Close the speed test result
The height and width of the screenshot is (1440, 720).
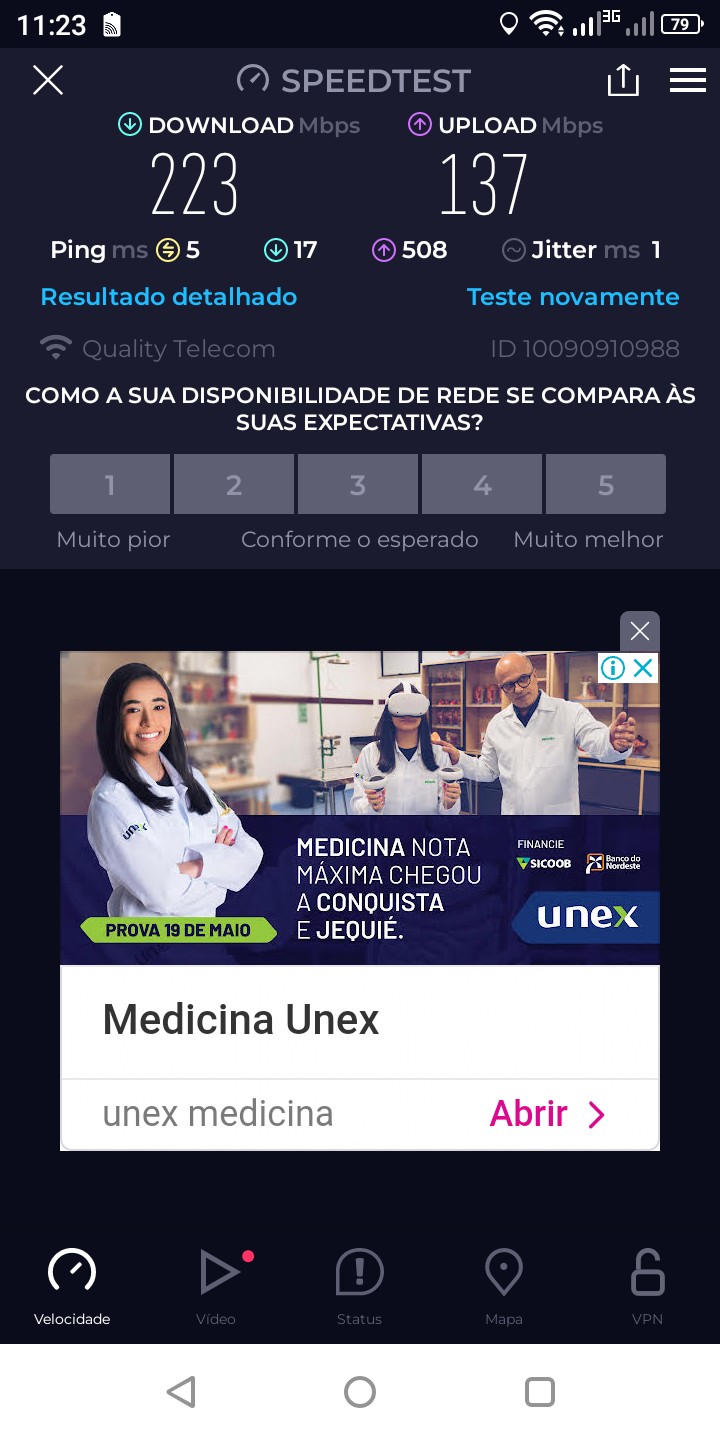[48, 80]
